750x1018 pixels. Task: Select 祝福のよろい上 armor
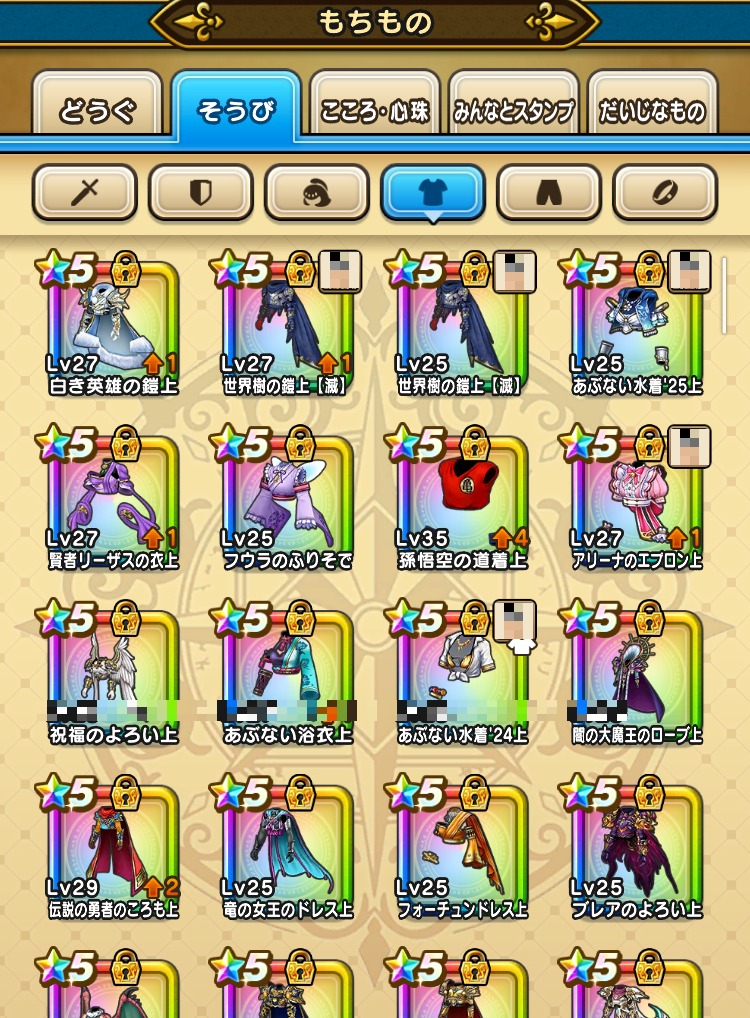113,675
